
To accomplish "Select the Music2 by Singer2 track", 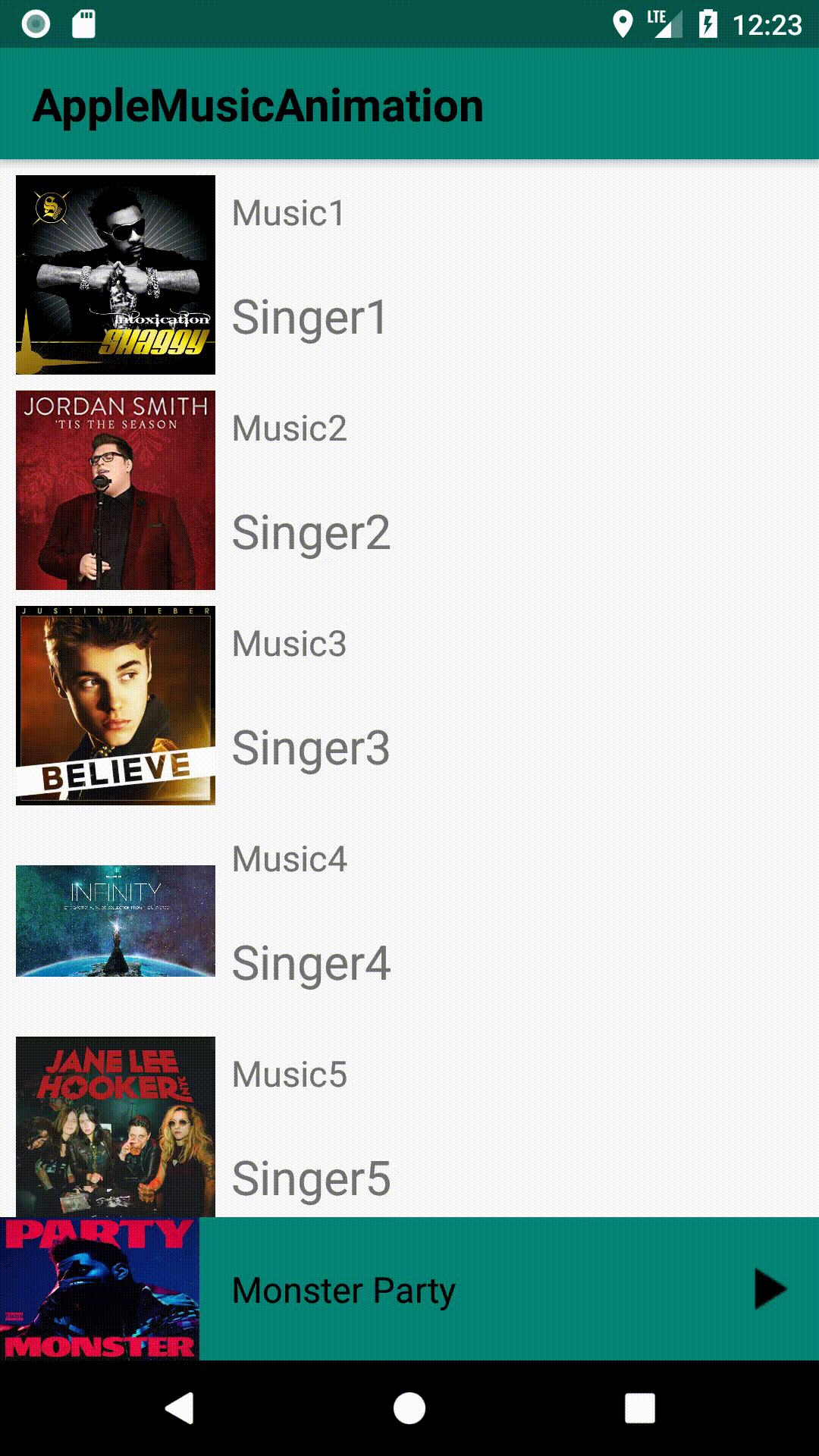I will click(x=409, y=490).
